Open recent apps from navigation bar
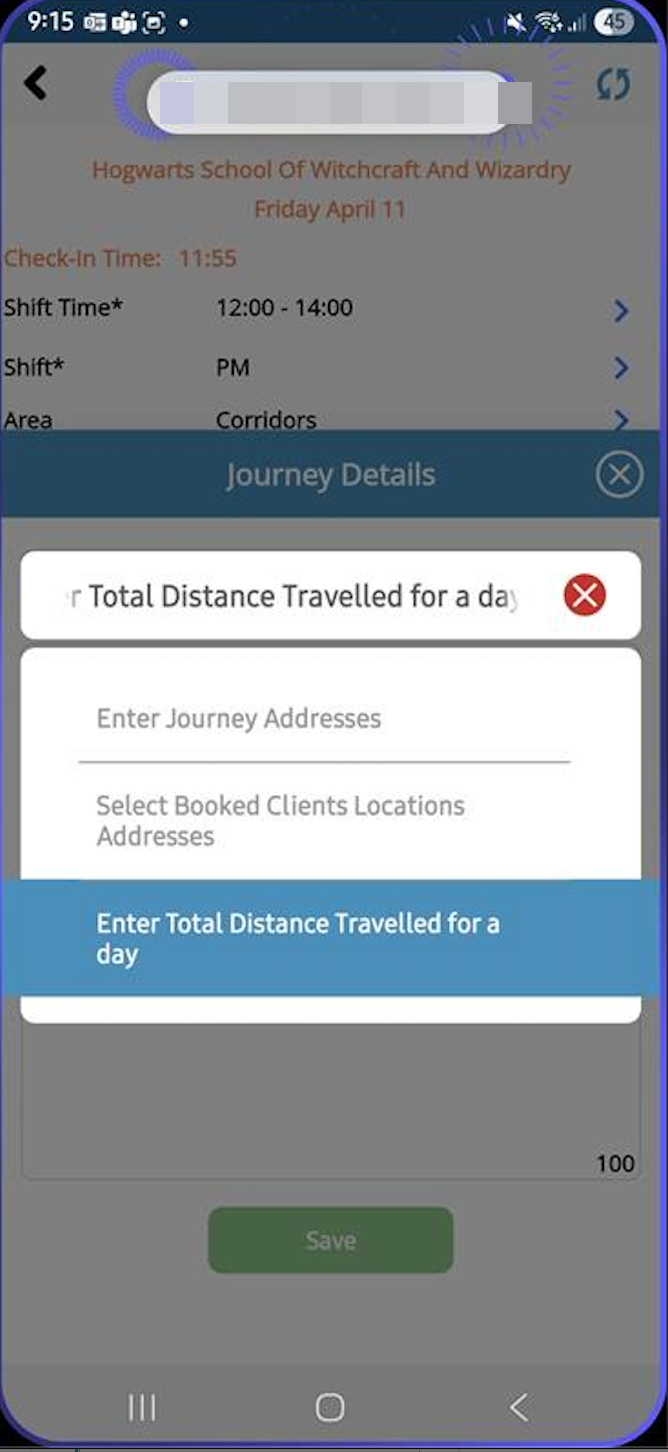 point(142,1408)
